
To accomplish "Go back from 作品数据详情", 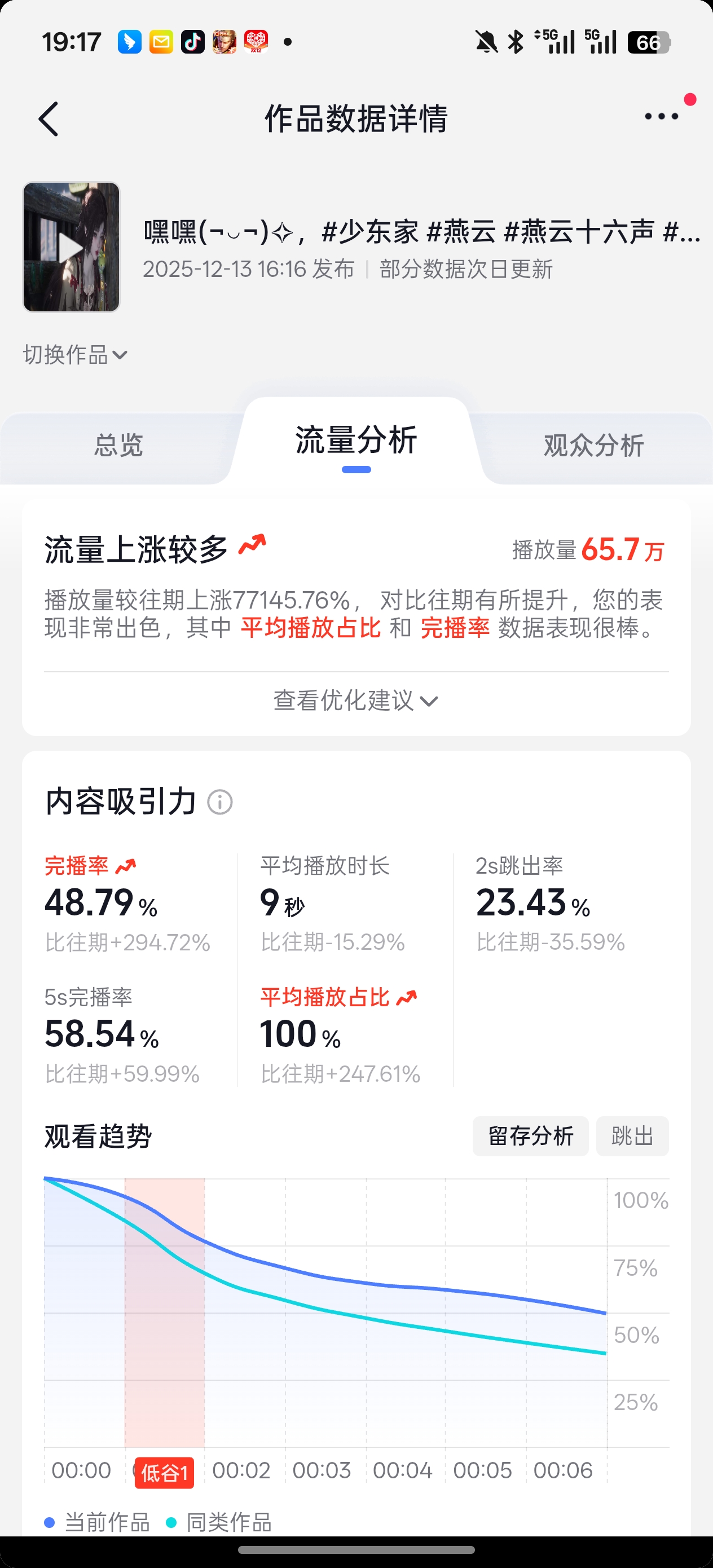I will click(x=49, y=118).
